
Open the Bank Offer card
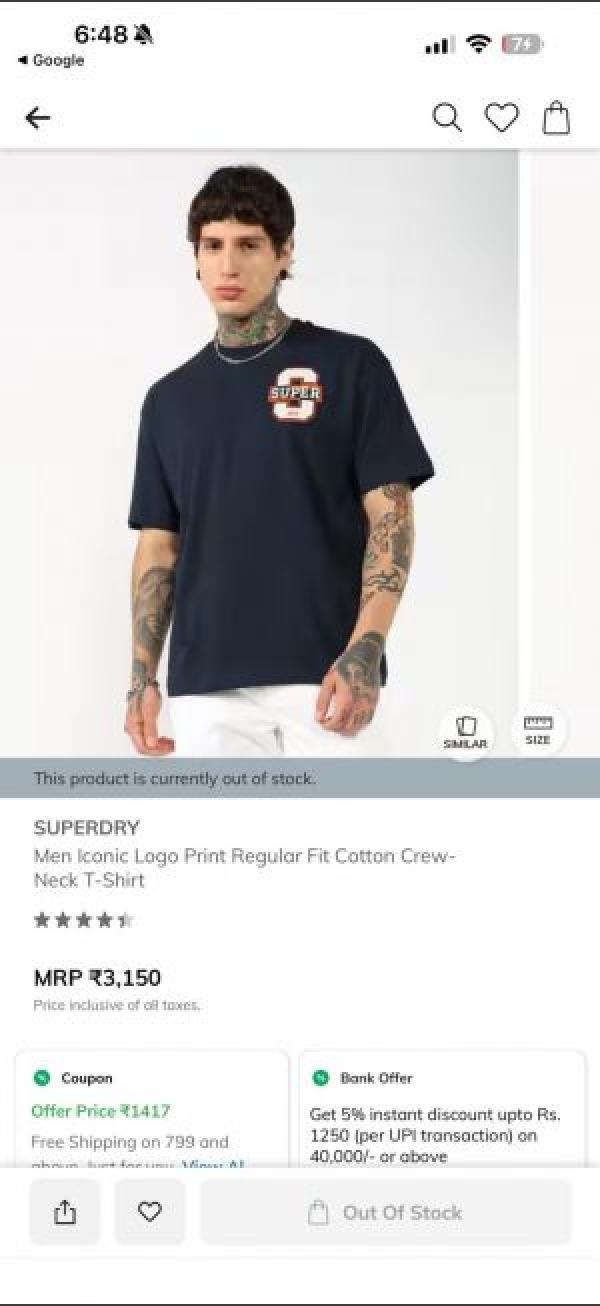click(441, 1110)
